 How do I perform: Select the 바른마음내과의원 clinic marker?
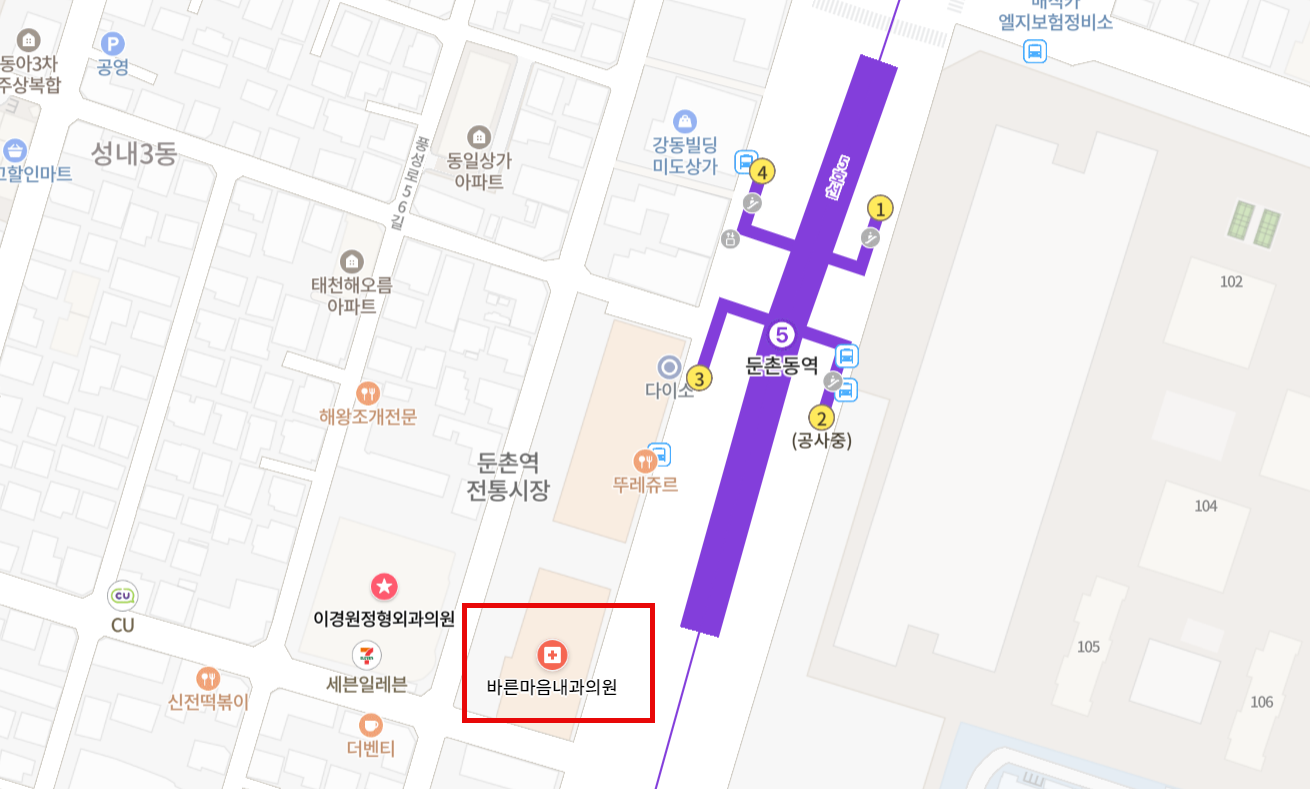point(552,656)
